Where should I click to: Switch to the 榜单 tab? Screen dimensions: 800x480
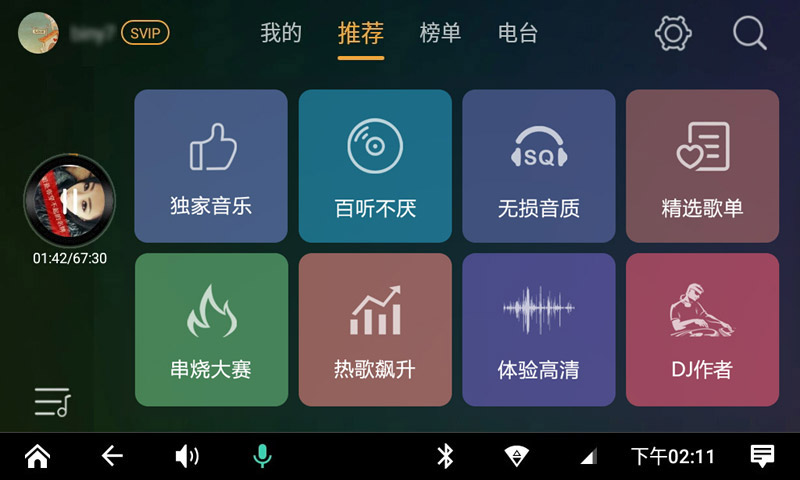point(440,33)
